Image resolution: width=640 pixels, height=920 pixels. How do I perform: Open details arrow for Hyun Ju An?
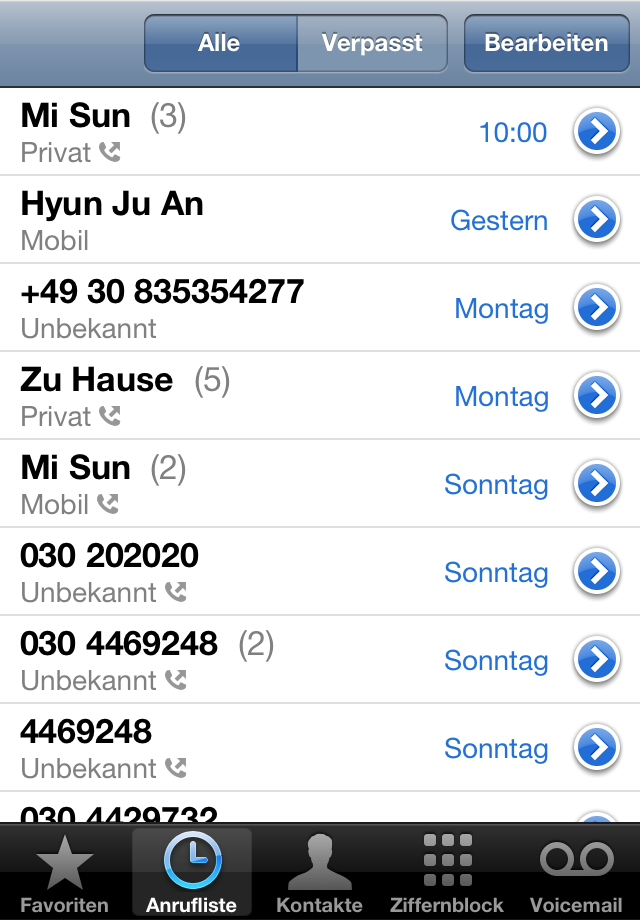pos(597,220)
